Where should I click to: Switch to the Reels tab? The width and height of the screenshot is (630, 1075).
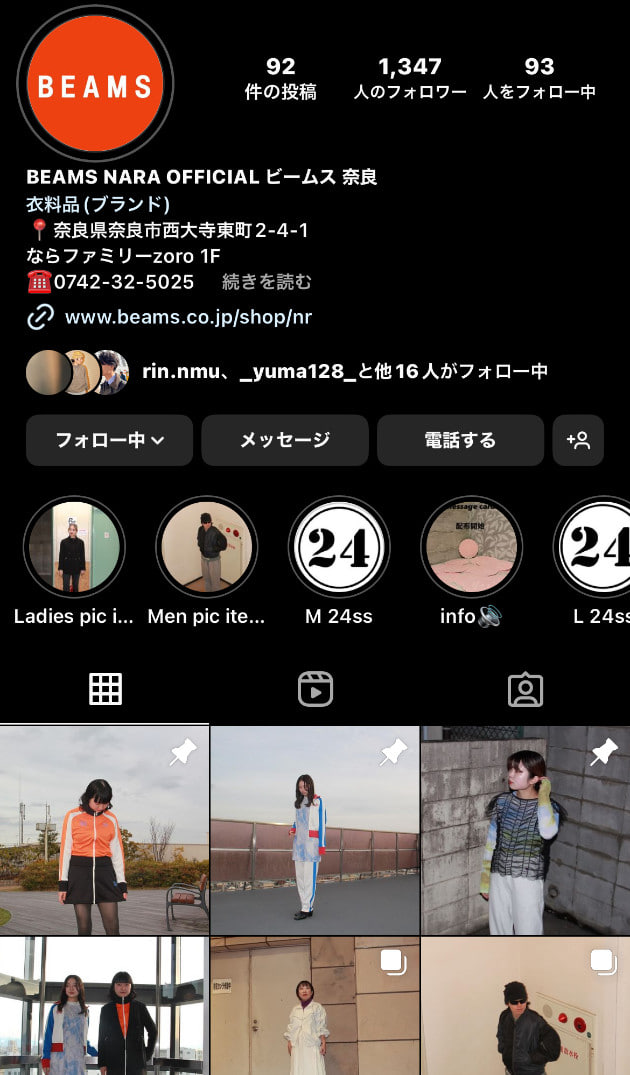[315, 689]
